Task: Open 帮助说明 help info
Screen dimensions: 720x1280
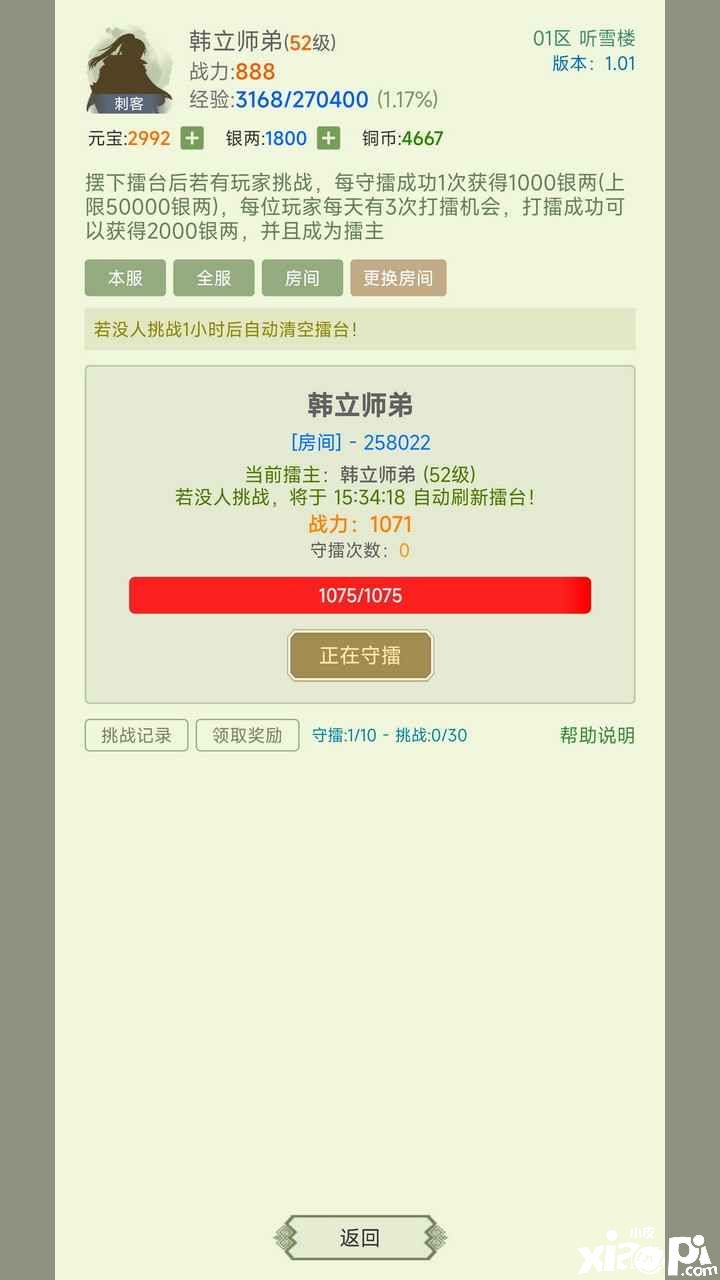Action: [596, 735]
